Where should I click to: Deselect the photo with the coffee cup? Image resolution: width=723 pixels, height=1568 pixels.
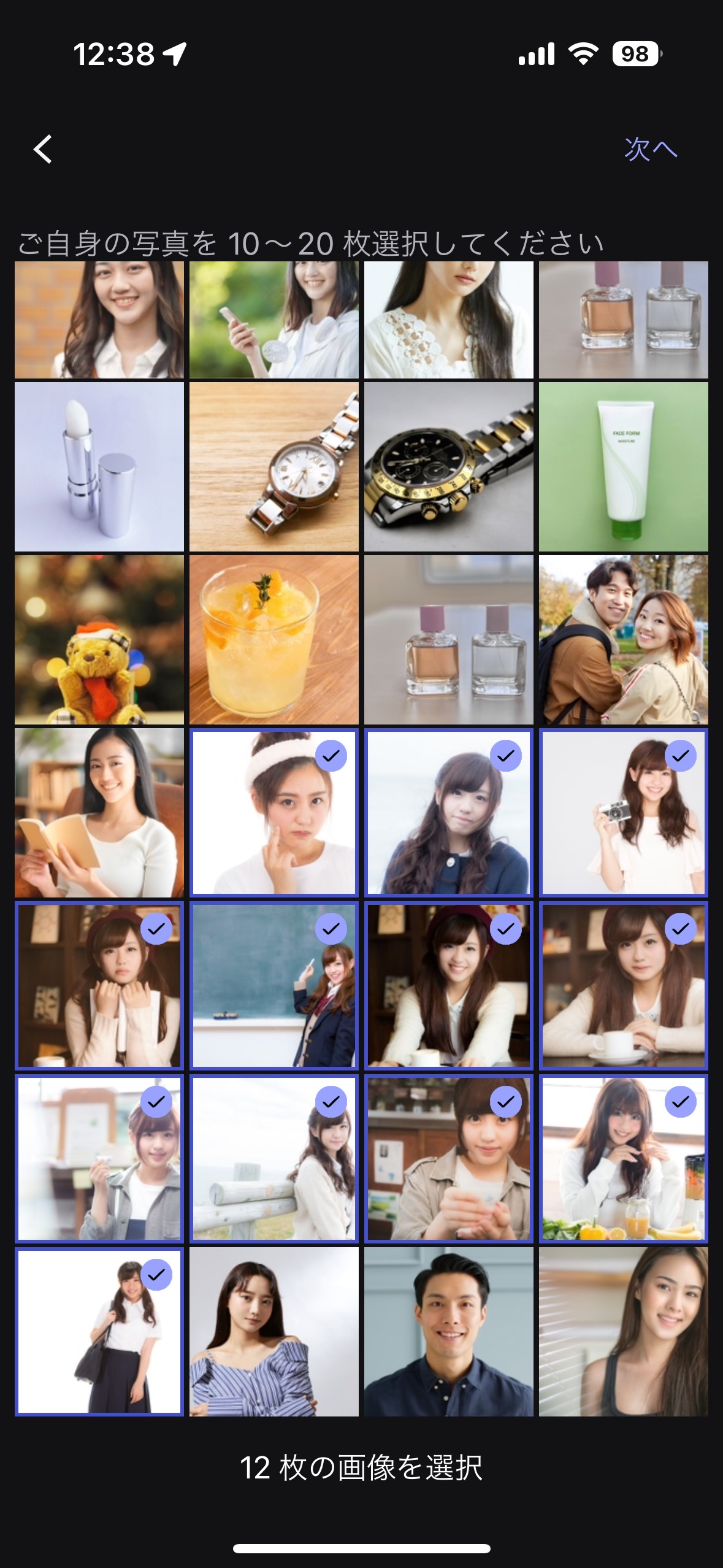pyautogui.click(x=624, y=986)
